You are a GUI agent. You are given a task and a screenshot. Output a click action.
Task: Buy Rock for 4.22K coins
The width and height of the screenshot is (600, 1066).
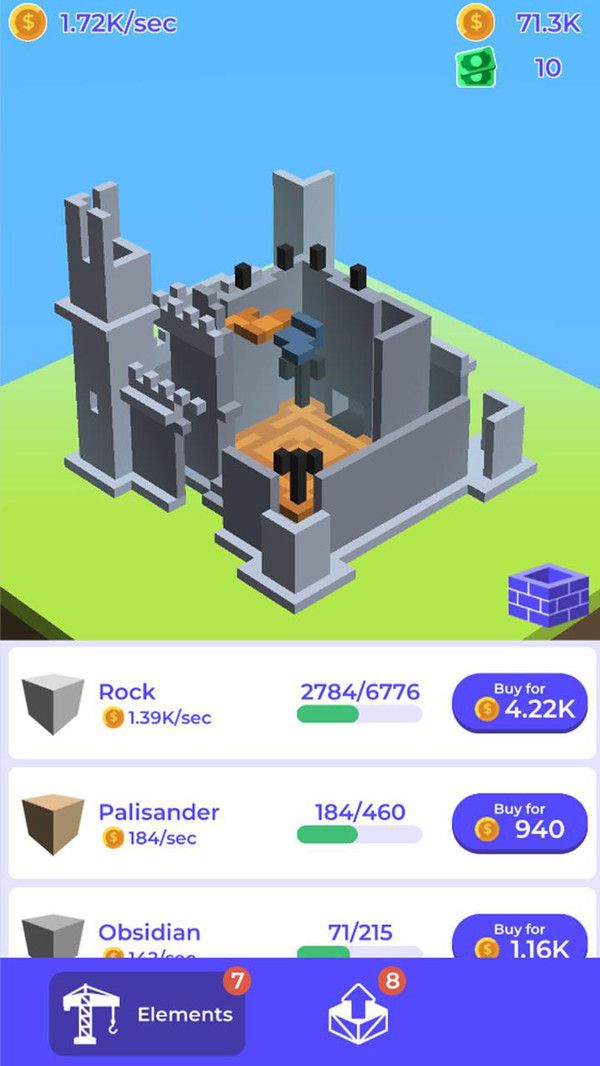point(519,702)
